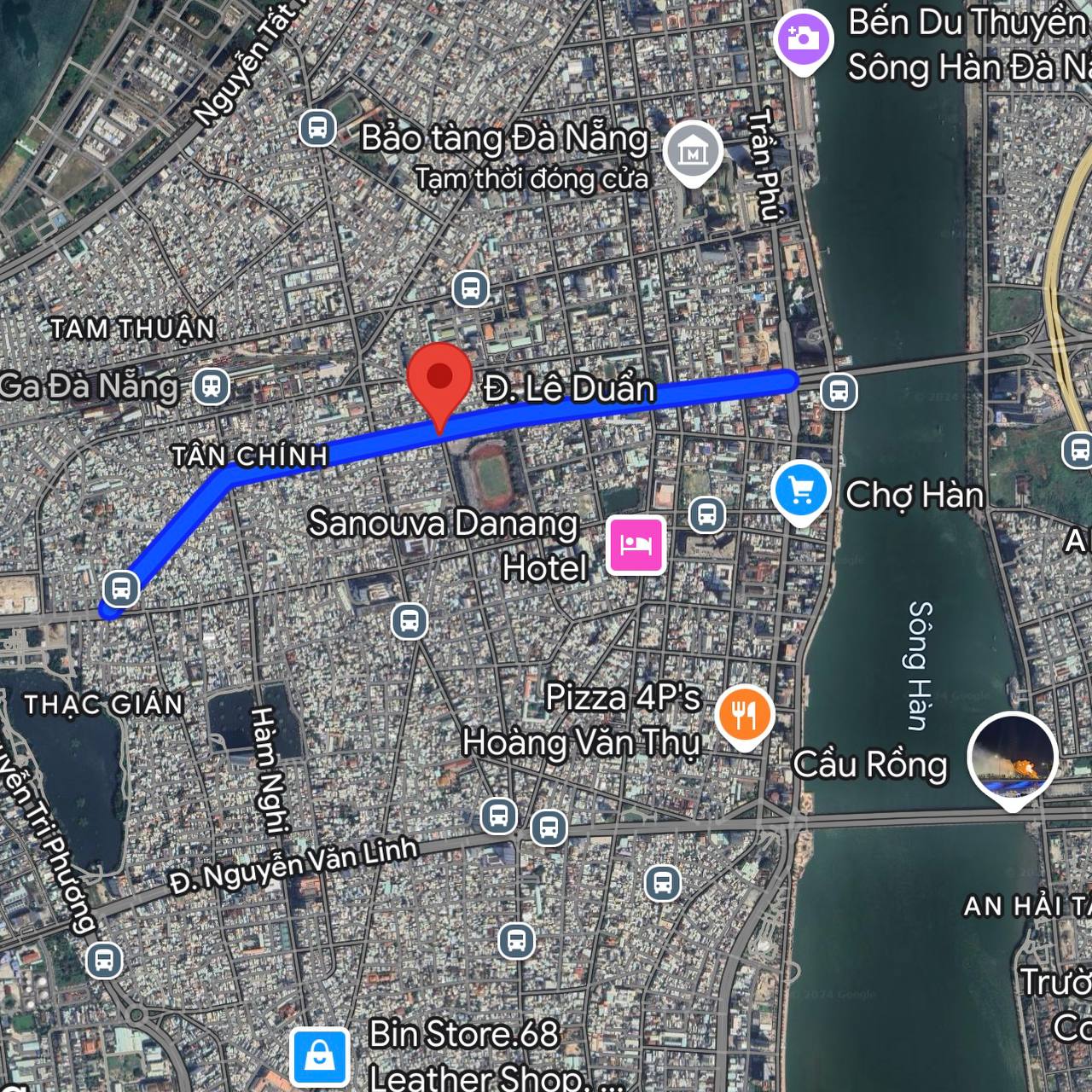
Task: Tap the Cầu Rồng photo marker
Action: (1013, 758)
